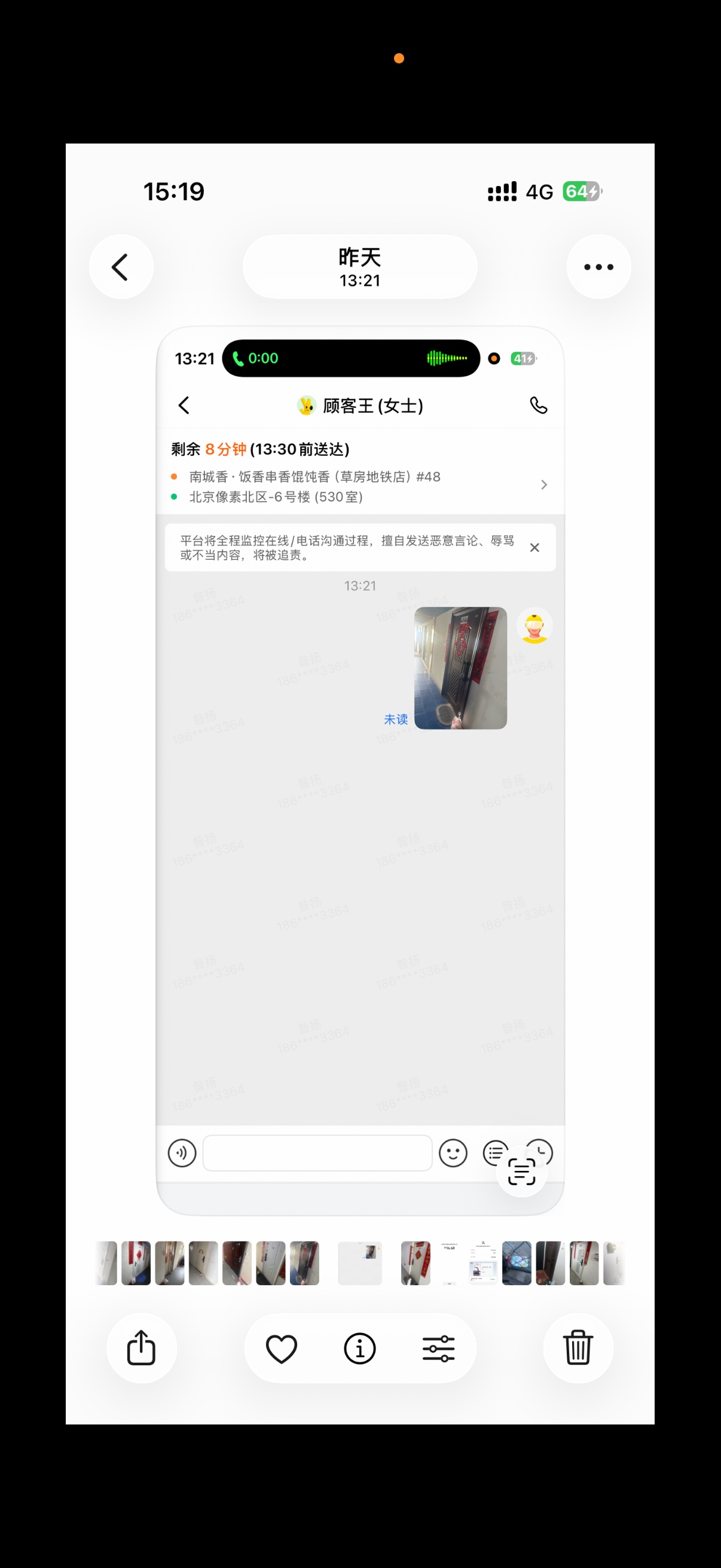Show photo info details
The image size is (721, 1568).
[359, 1348]
